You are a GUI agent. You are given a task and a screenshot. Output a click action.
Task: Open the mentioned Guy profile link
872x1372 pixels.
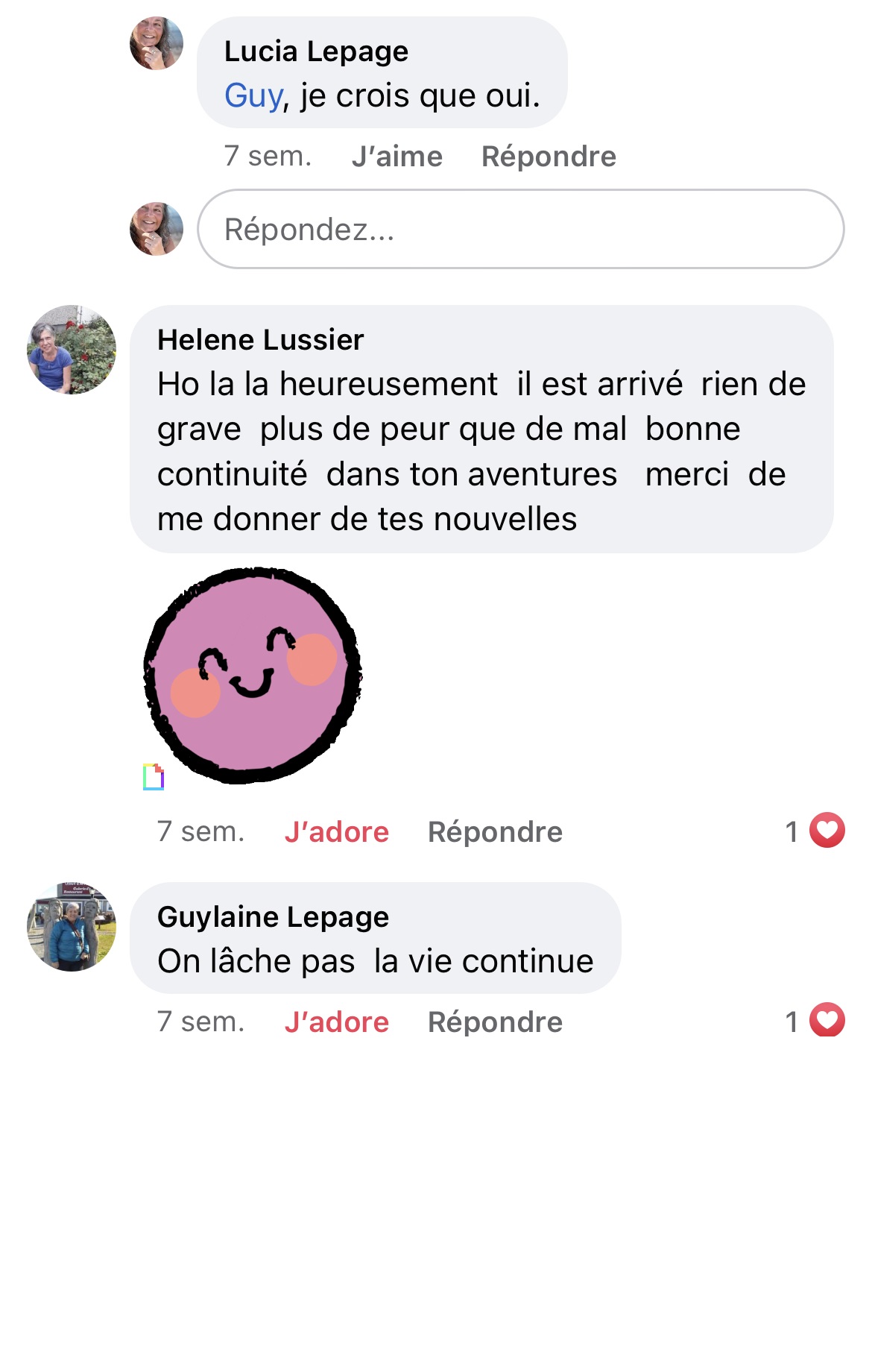pos(253,96)
